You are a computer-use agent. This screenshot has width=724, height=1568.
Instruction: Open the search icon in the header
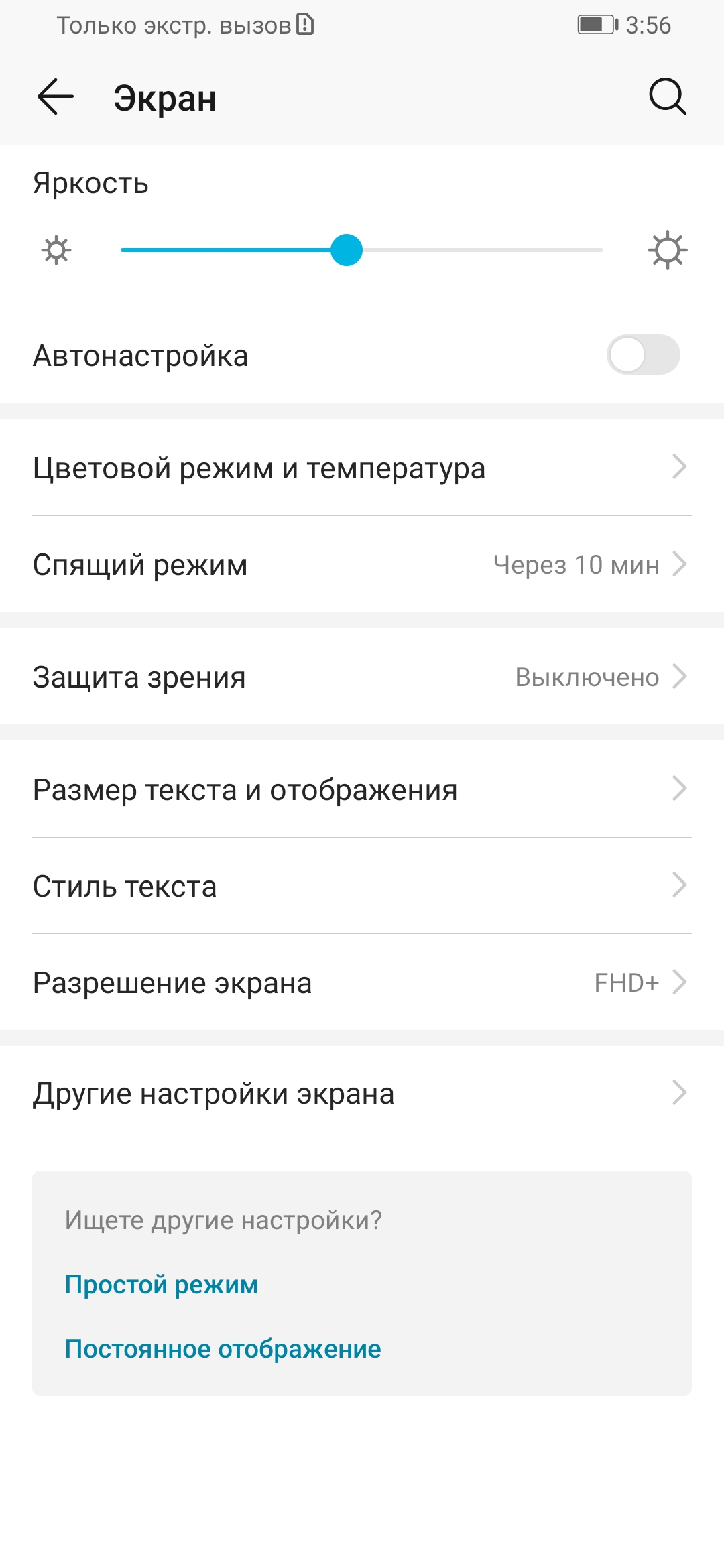point(667,97)
